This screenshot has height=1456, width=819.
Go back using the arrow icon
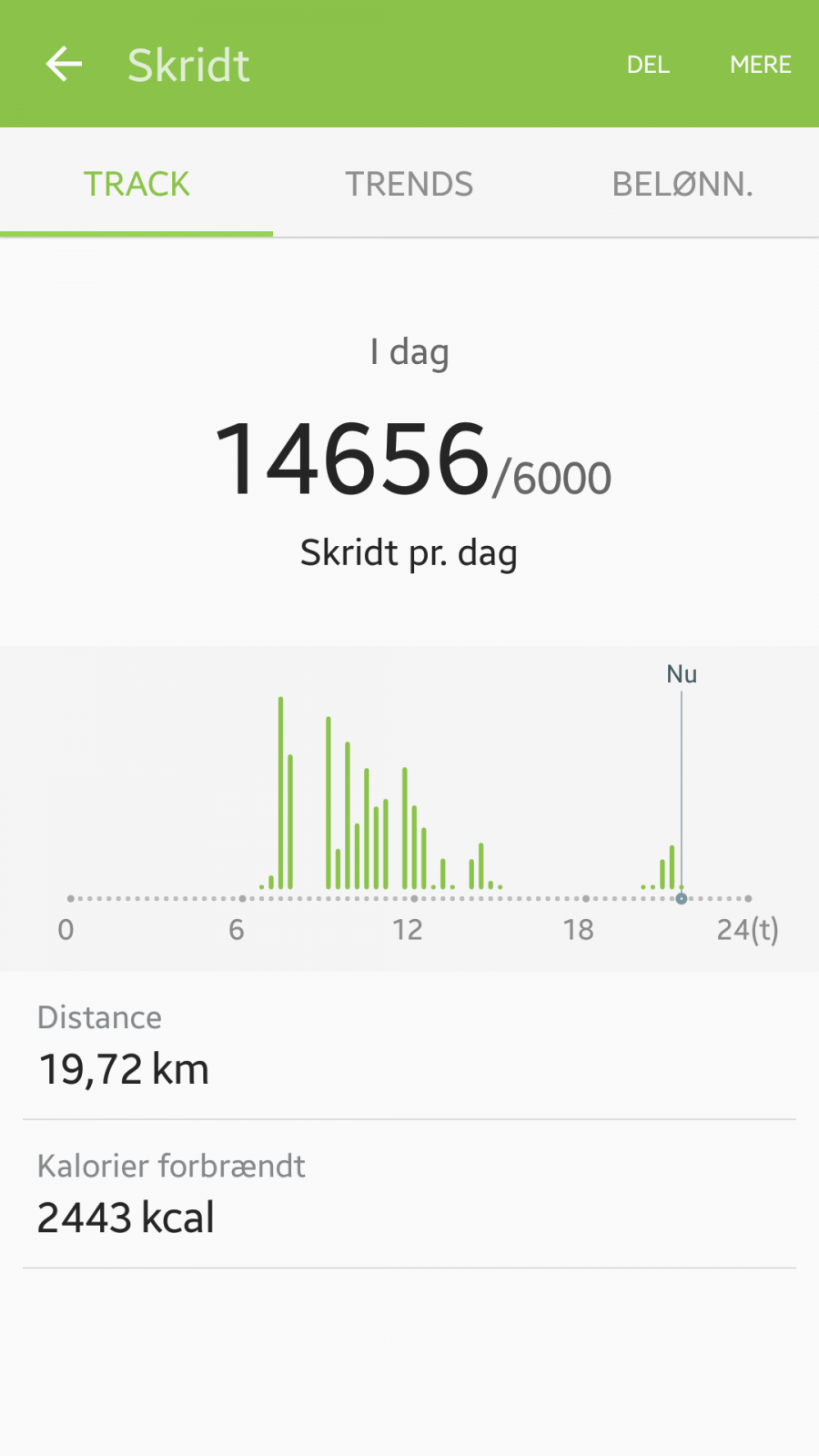pos(64,65)
